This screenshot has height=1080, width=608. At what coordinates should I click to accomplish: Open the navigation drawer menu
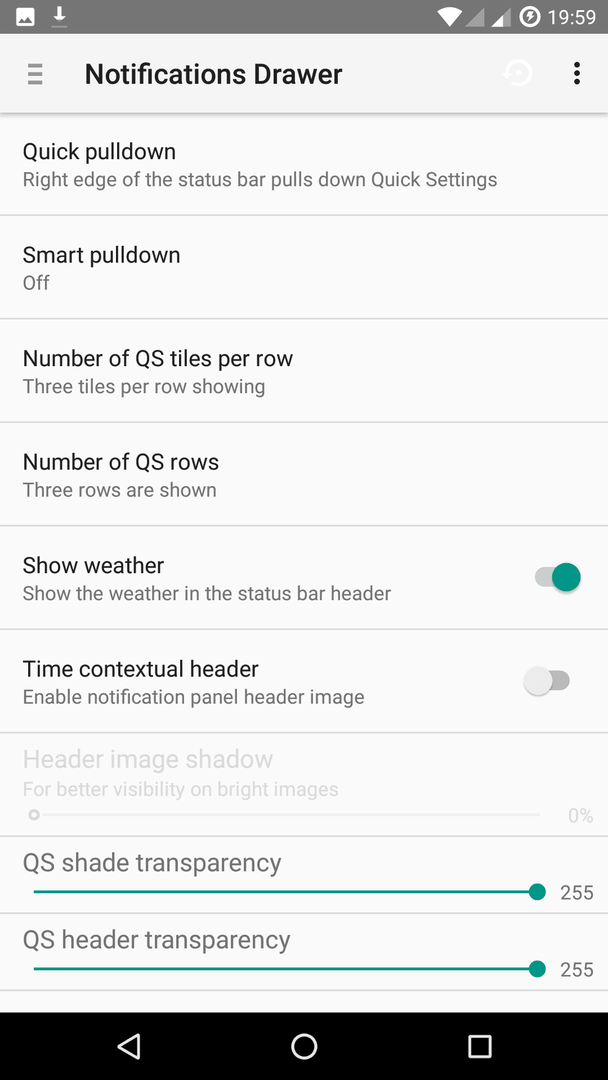click(x=35, y=74)
